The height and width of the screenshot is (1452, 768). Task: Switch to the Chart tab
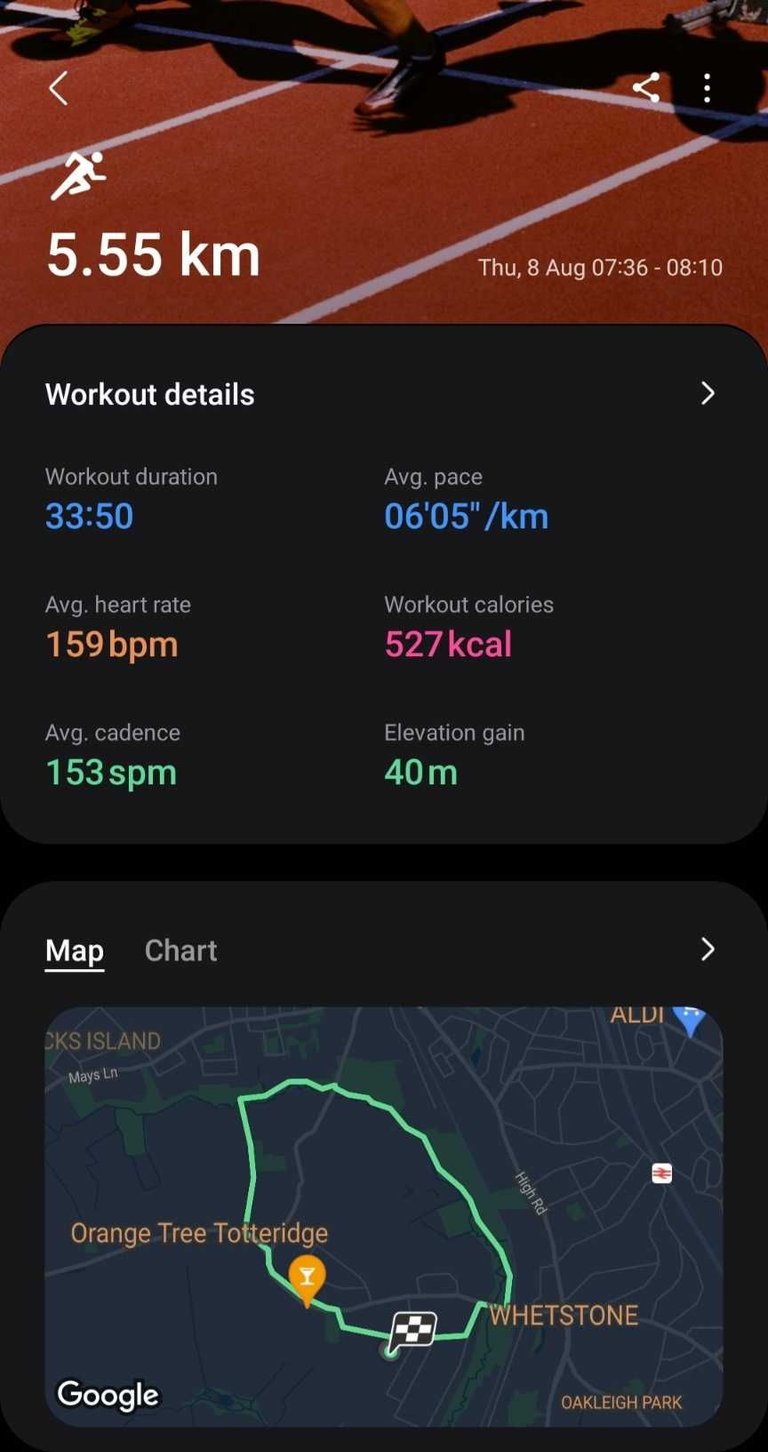click(x=181, y=950)
